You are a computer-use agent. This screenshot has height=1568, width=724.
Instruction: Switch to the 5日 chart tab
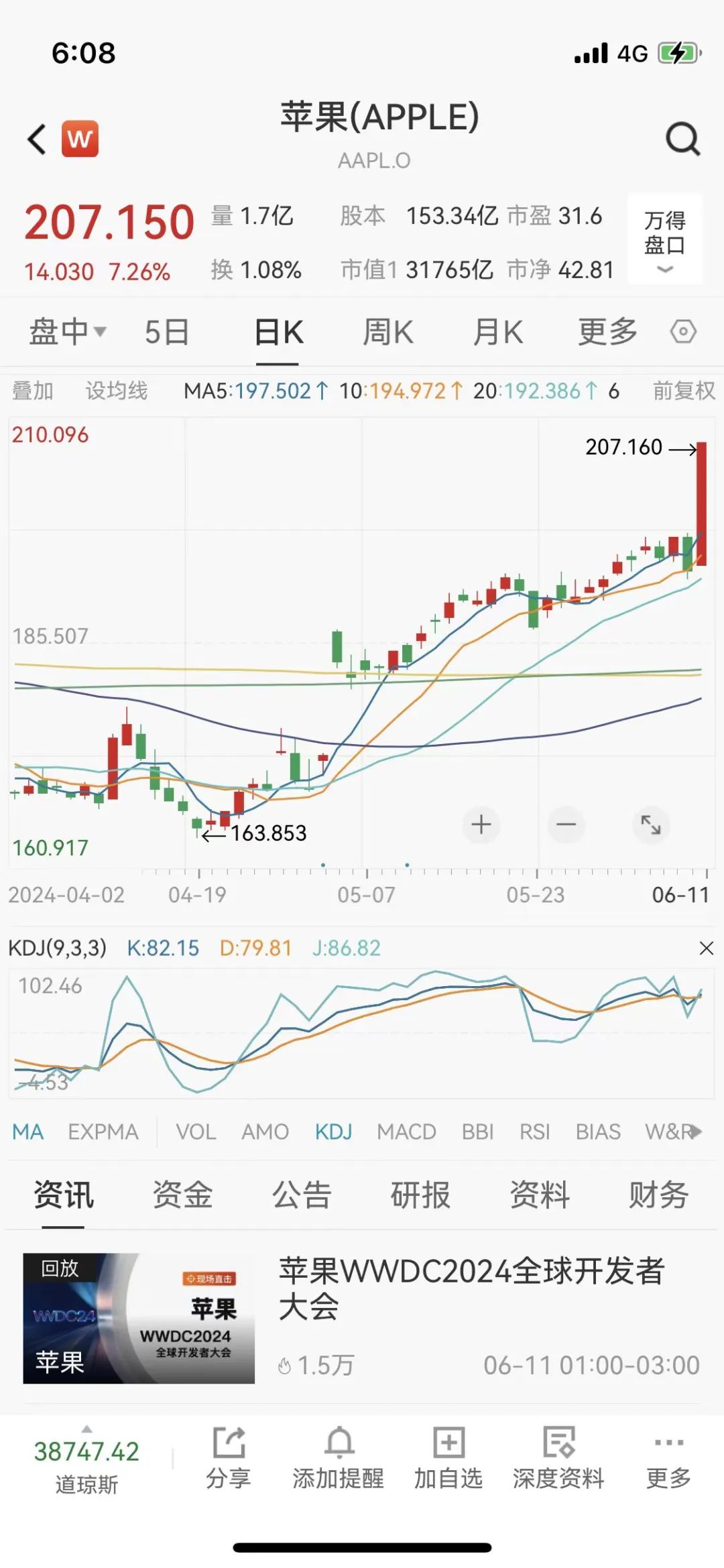tap(167, 332)
